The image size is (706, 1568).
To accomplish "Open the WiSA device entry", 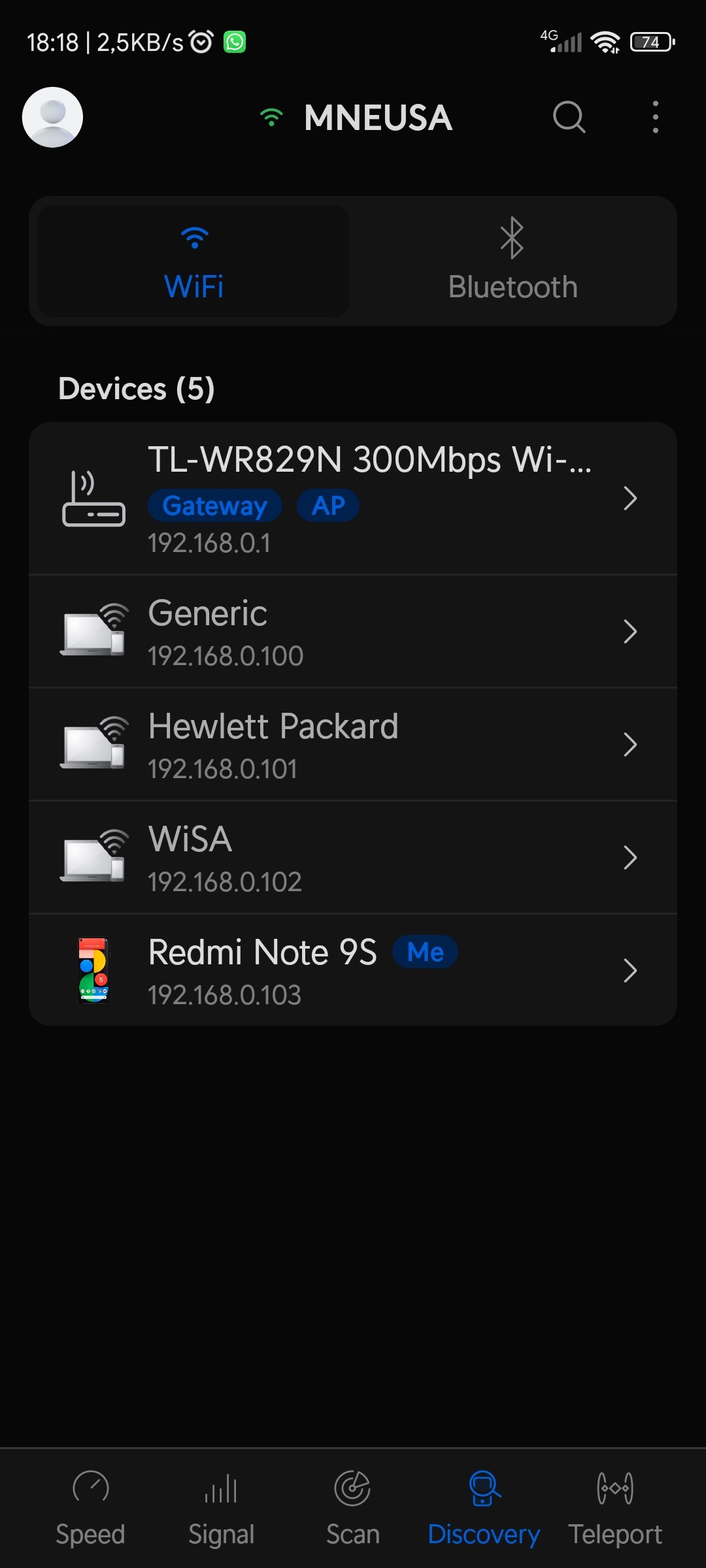I will click(x=353, y=858).
